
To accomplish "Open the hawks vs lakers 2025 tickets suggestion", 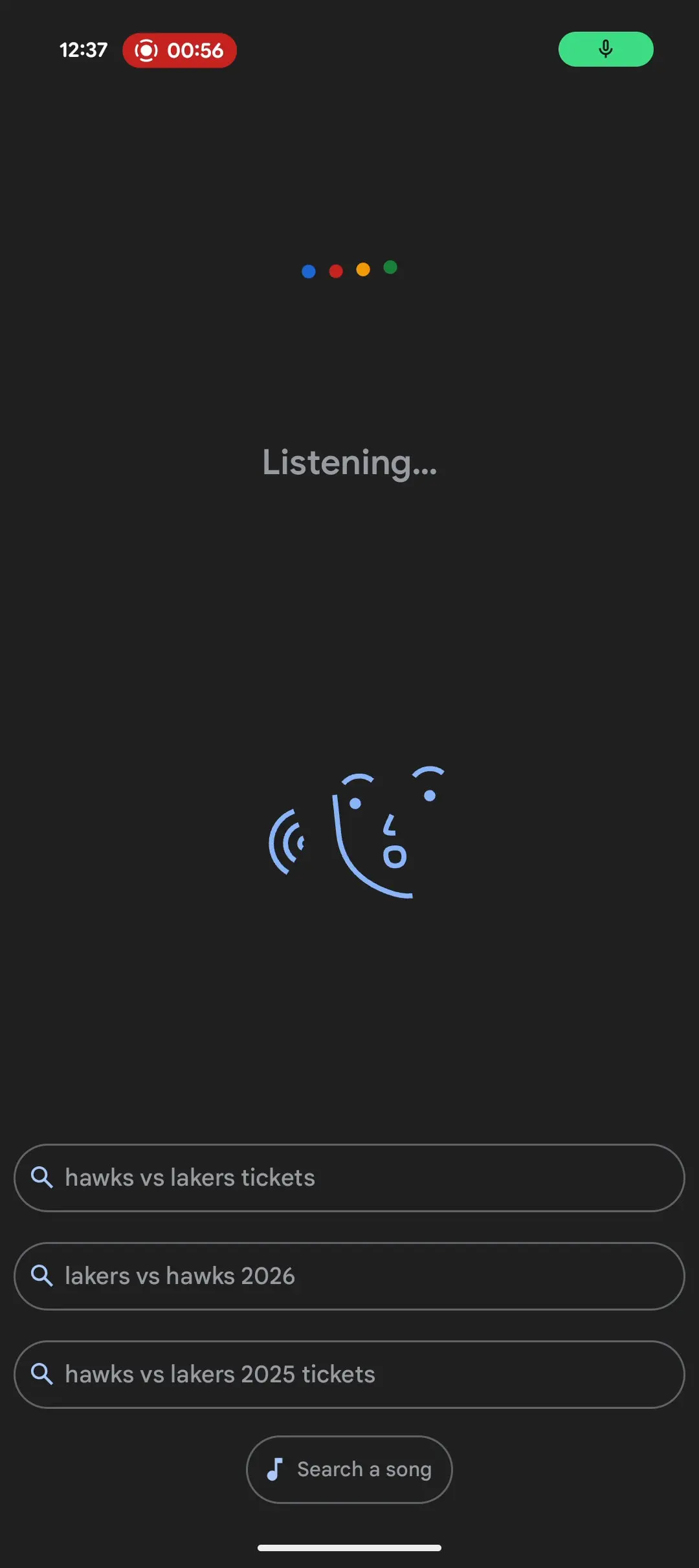I will 349,1374.
